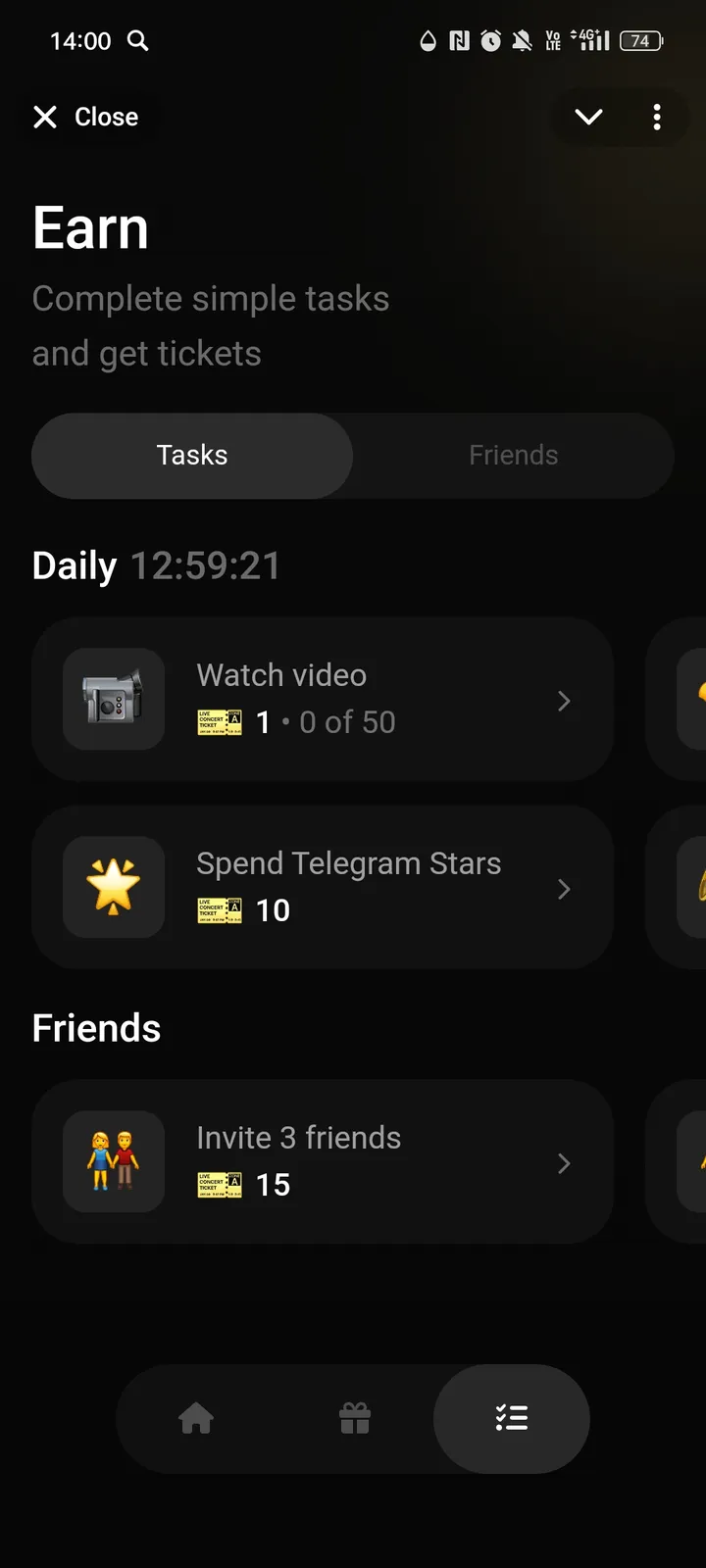The image size is (706, 1568).
Task: Switch to the Friends tab
Action: coord(512,455)
